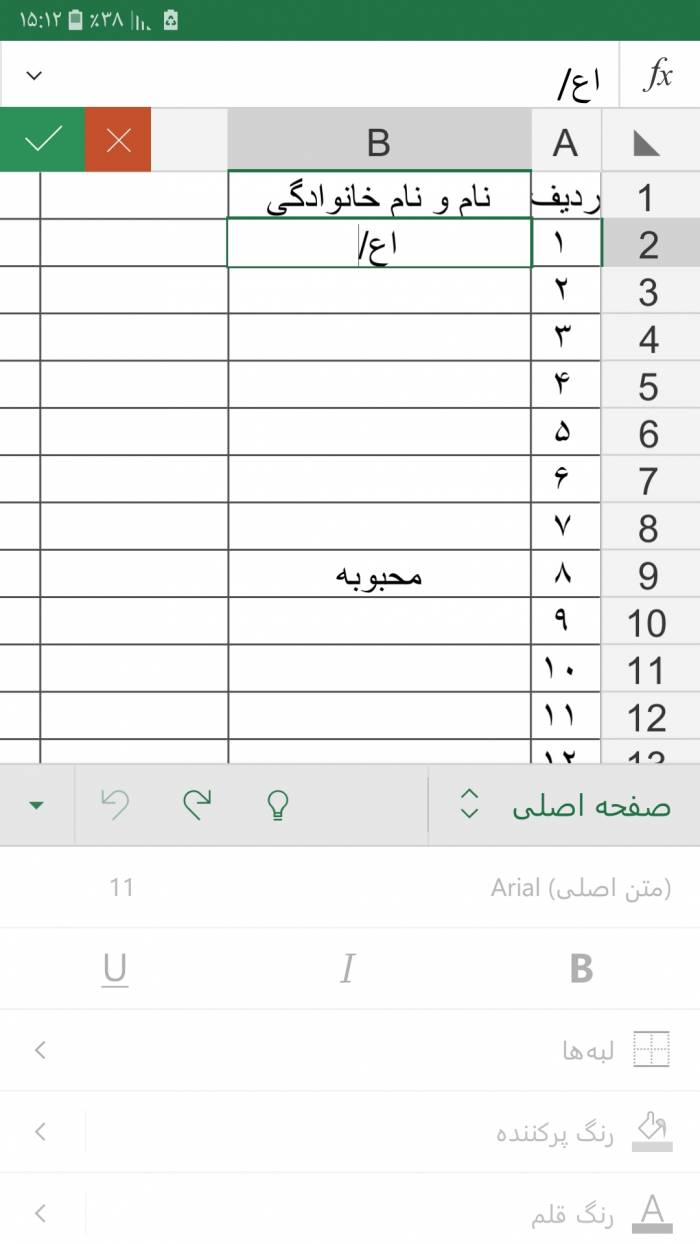This screenshot has width=700, height=1244.
Task: Open the لبه‌ها borders options
Action: (x=350, y=1050)
